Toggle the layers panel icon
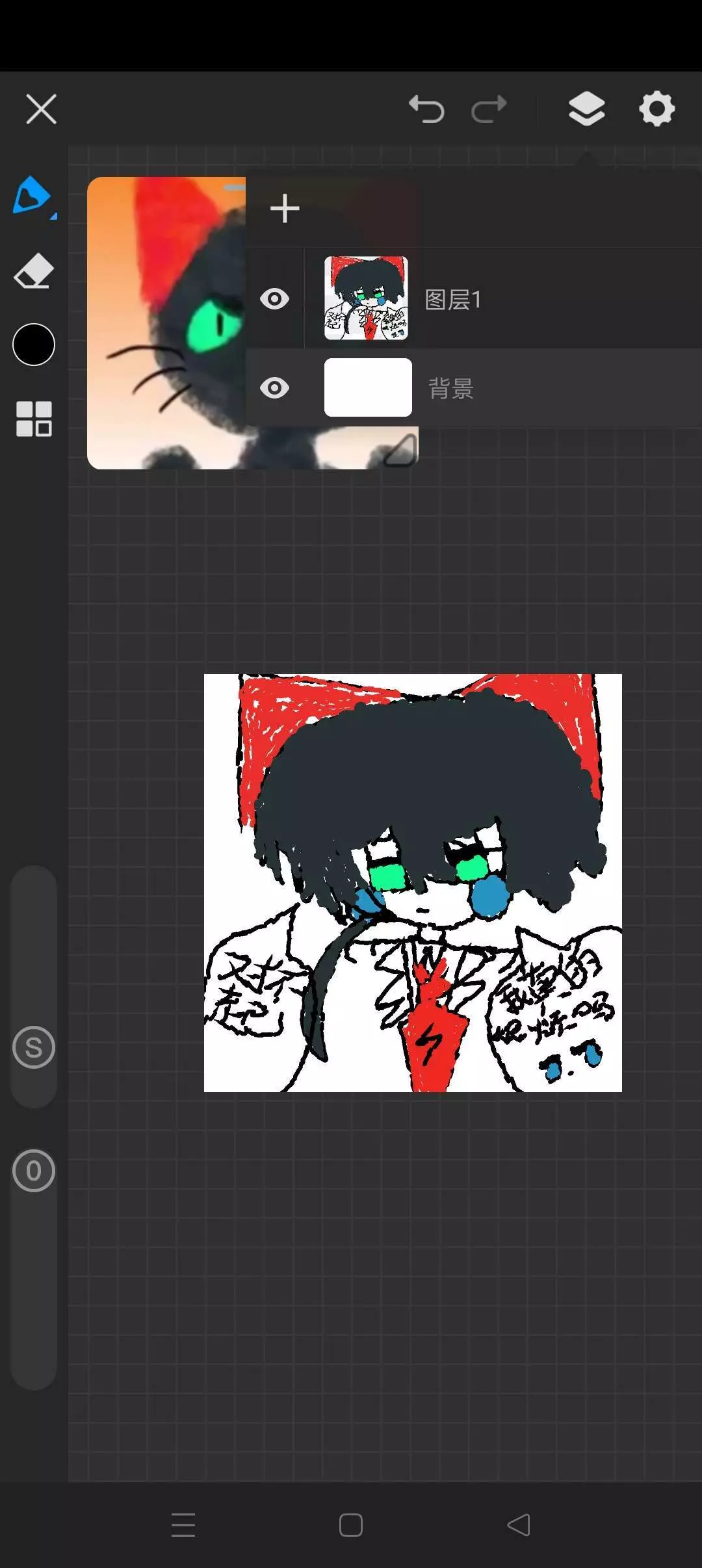Viewport: 702px width, 1568px height. pos(586,109)
